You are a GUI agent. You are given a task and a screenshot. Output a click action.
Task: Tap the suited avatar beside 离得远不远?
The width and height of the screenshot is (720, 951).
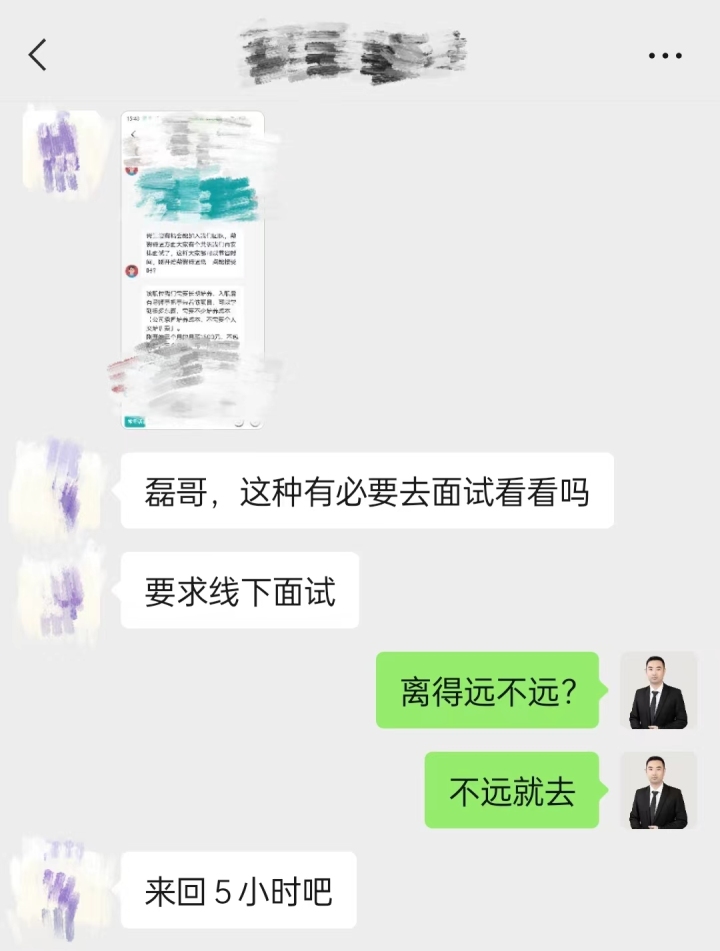(x=658, y=690)
